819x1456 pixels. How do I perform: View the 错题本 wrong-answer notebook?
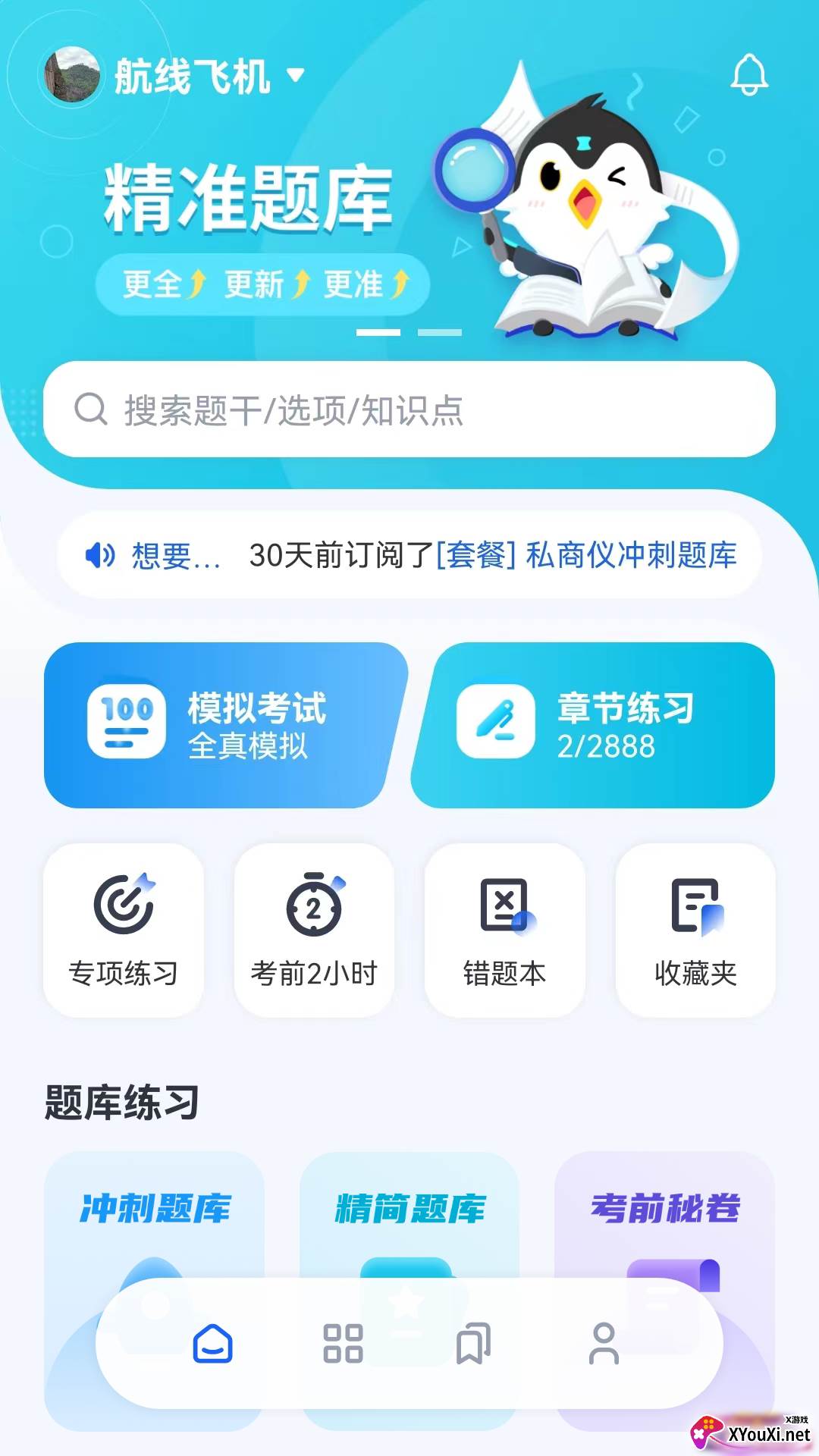click(x=504, y=930)
